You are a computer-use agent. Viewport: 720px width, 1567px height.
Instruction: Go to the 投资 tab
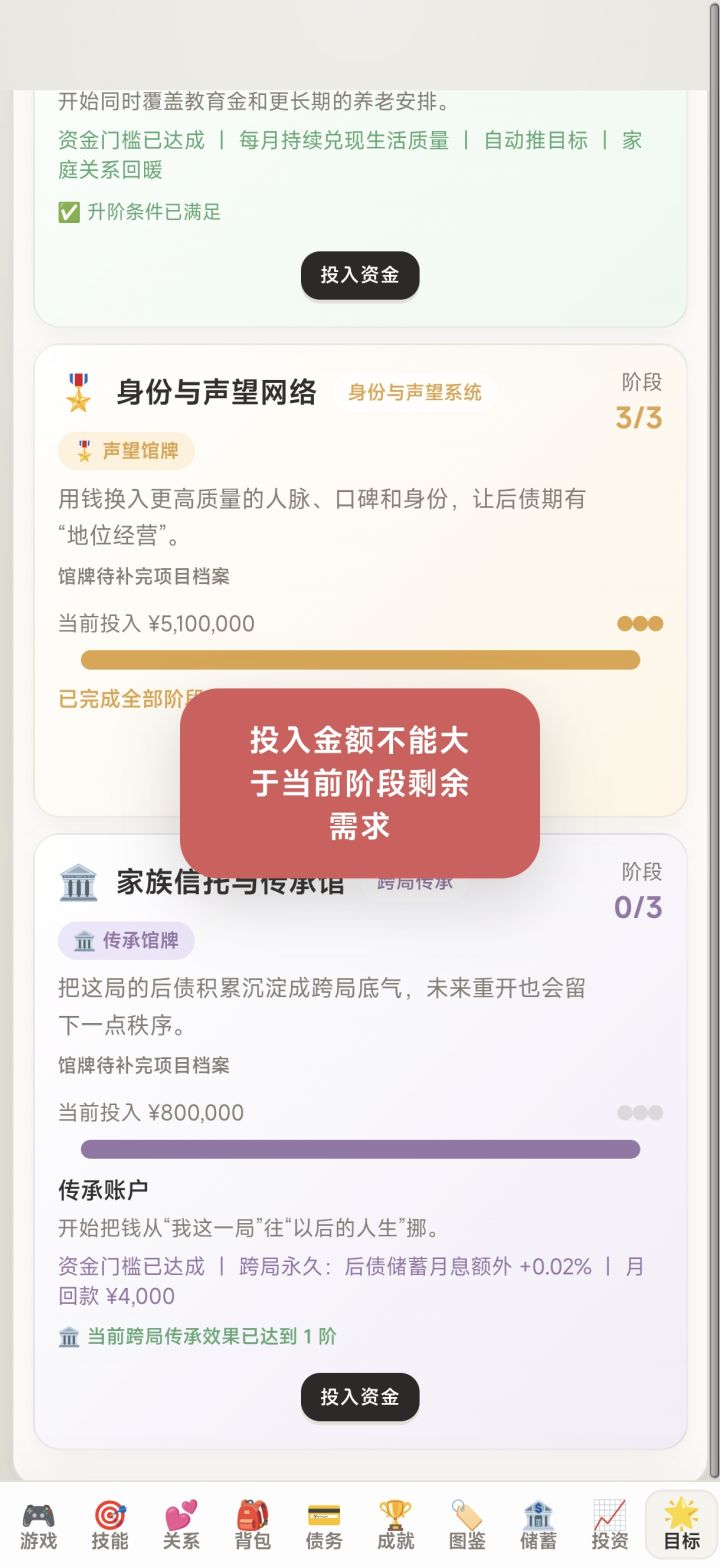[x=610, y=1525]
